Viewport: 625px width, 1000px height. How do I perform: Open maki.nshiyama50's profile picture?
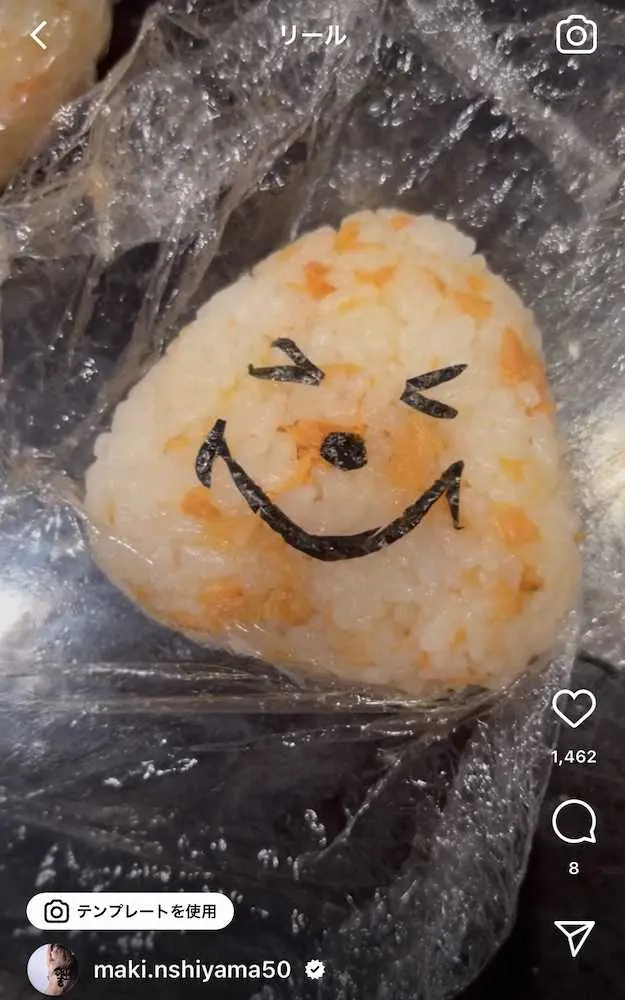pyautogui.click(x=52, y=969)
